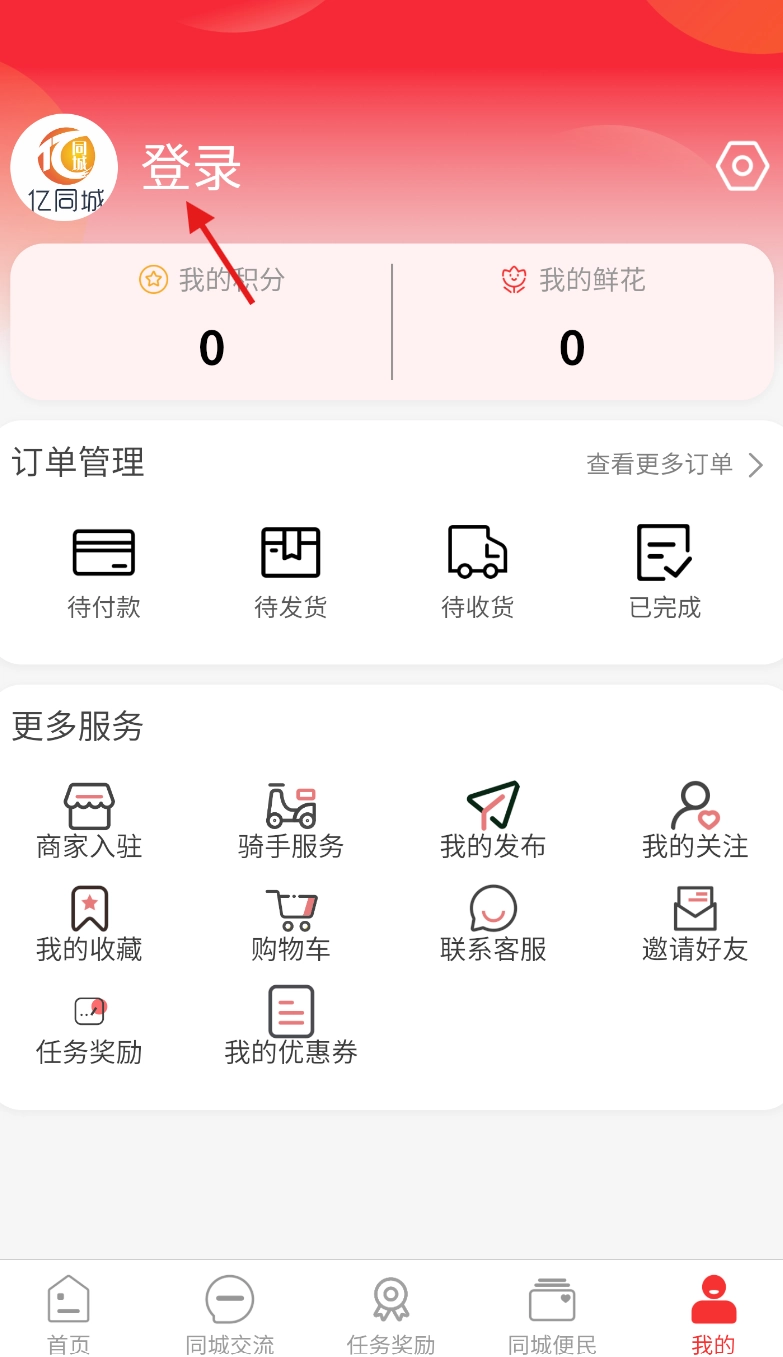This screenshot has width=783, height=1357.
Task: Open 我的关注 list
Action: pyautogui.click(x=695, y=821)
